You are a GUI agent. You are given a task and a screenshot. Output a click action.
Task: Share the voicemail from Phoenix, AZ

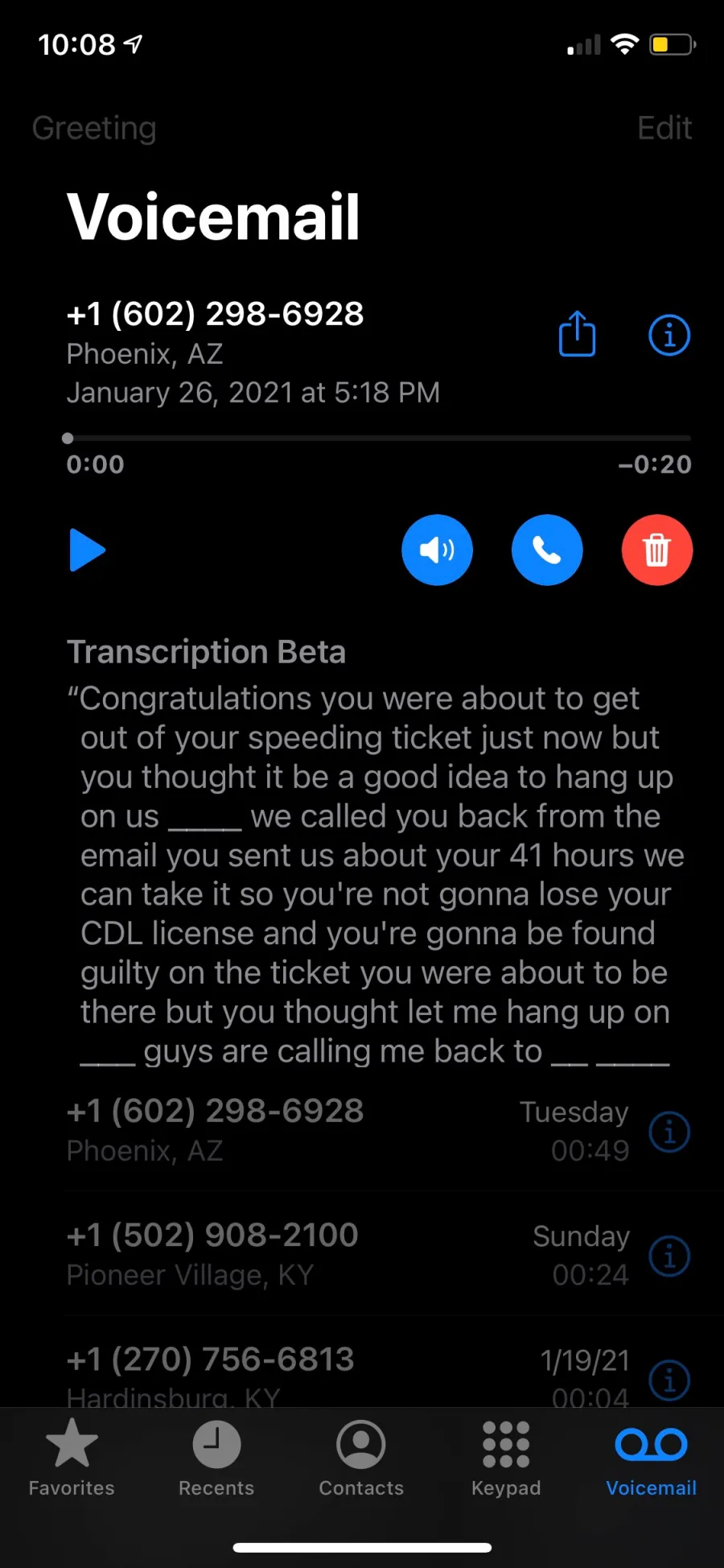(577, 333)
